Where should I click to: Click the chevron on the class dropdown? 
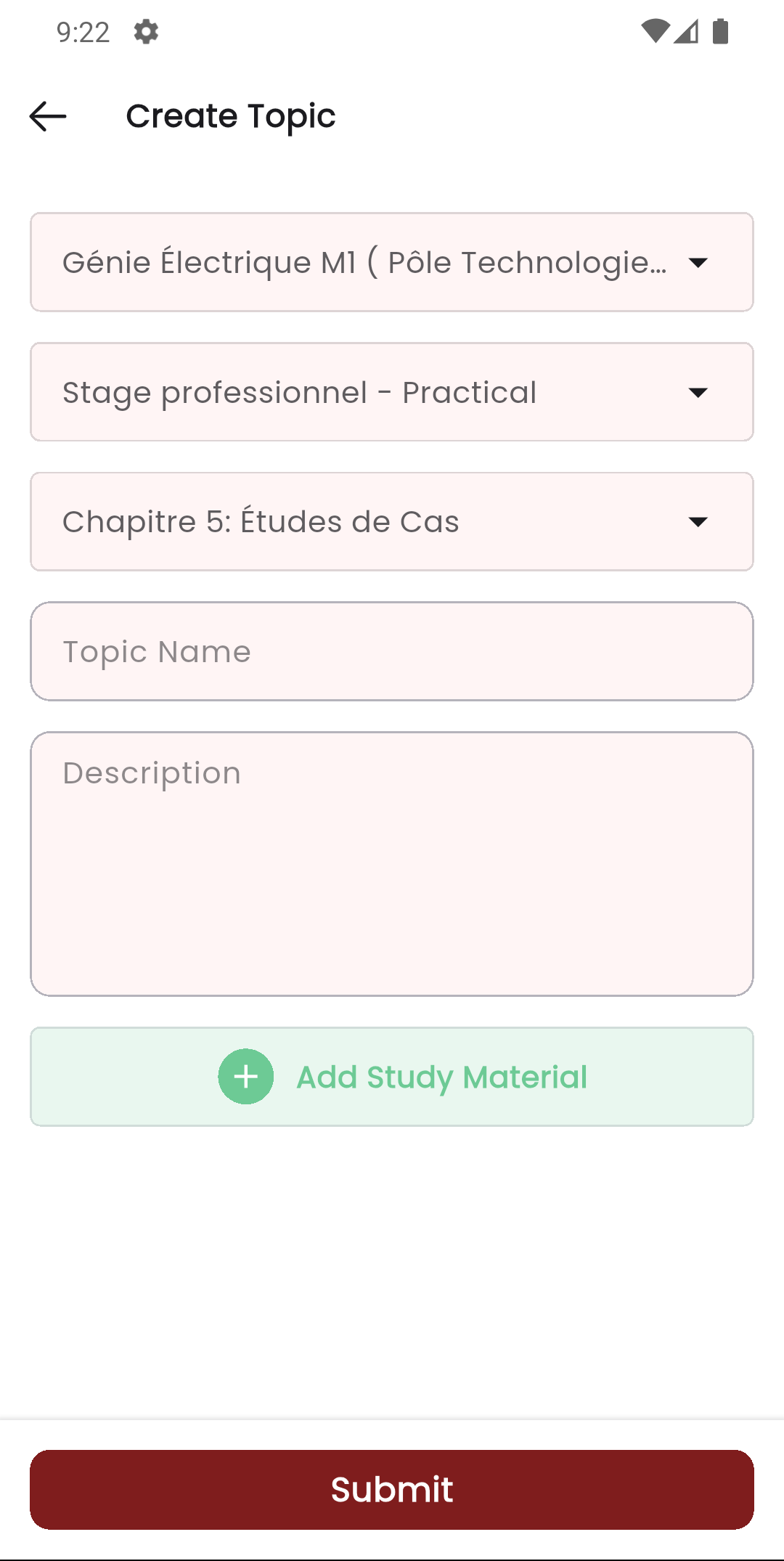(x=696, y=262)
